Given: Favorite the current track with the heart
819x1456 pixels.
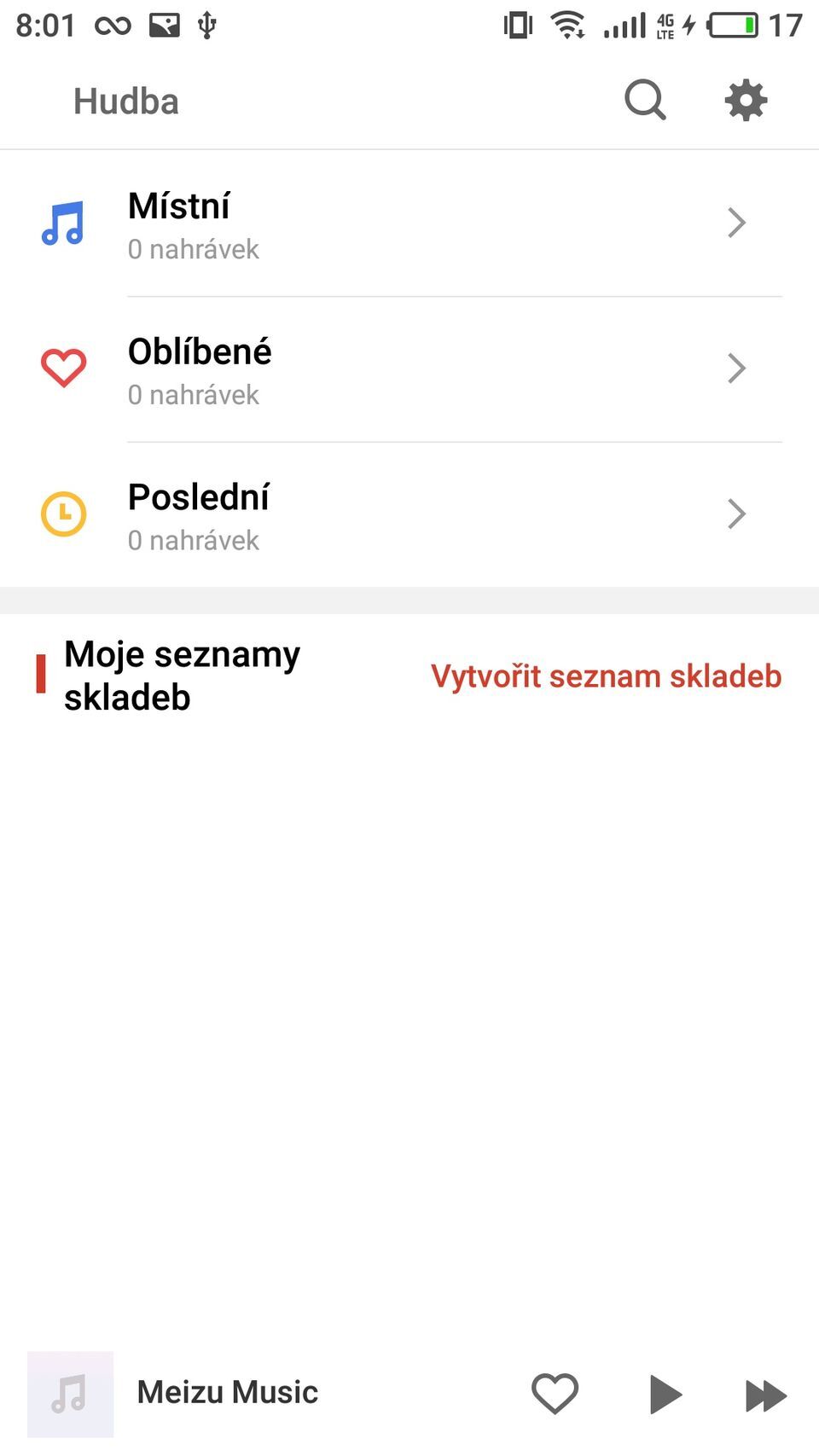Looking at the screenshot, I should point(554,1393).
